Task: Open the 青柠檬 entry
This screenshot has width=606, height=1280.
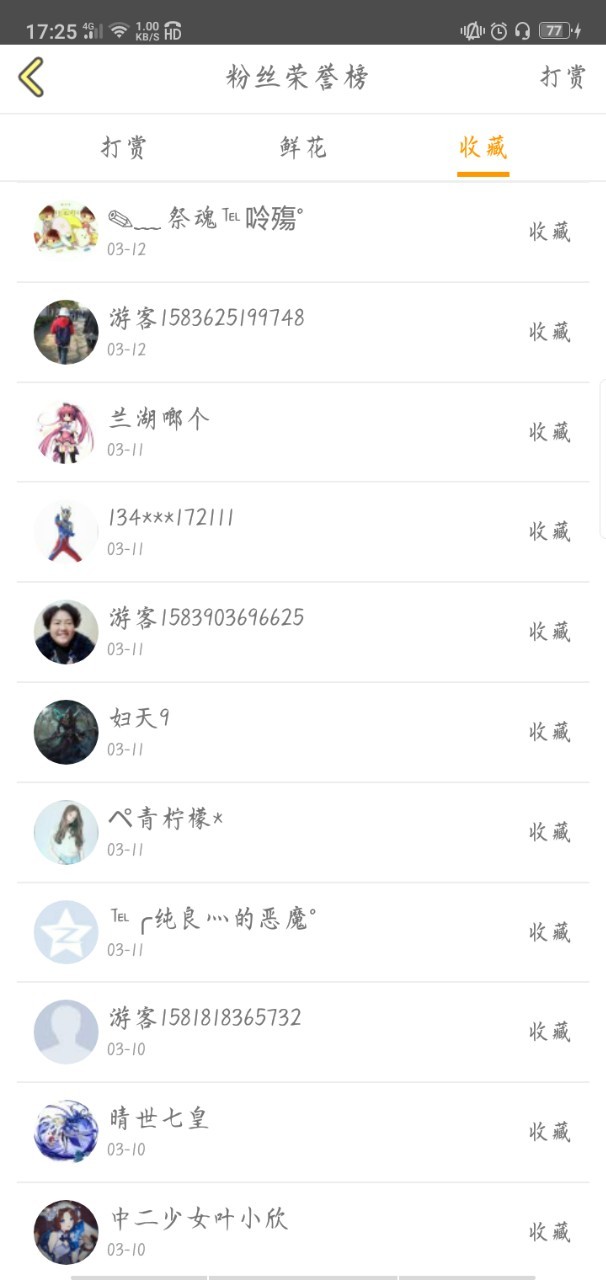Action: (x=303, y=832)
